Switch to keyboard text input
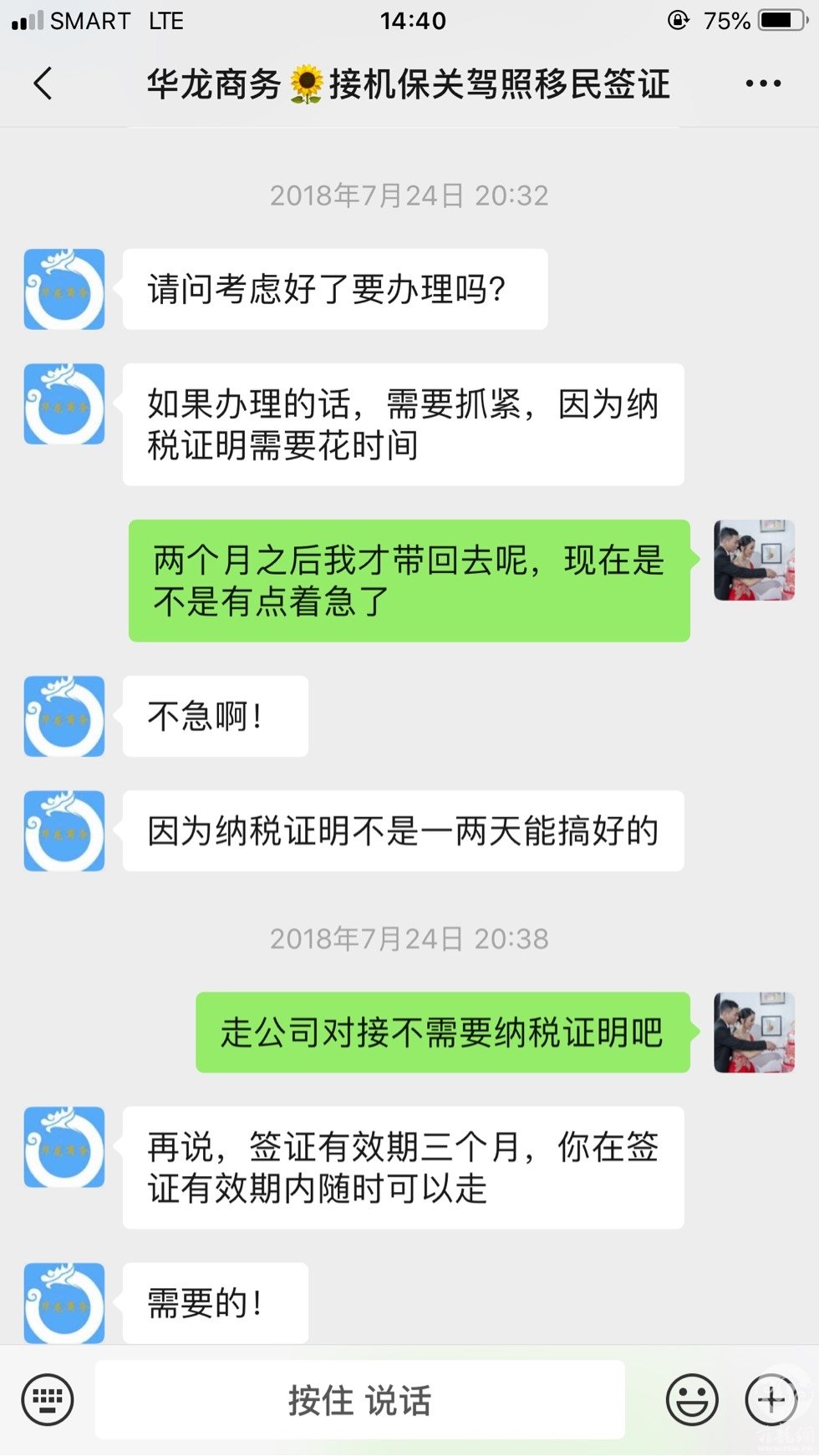Viewport: 819px width, 1456px height. click(x=48, y=1399)
